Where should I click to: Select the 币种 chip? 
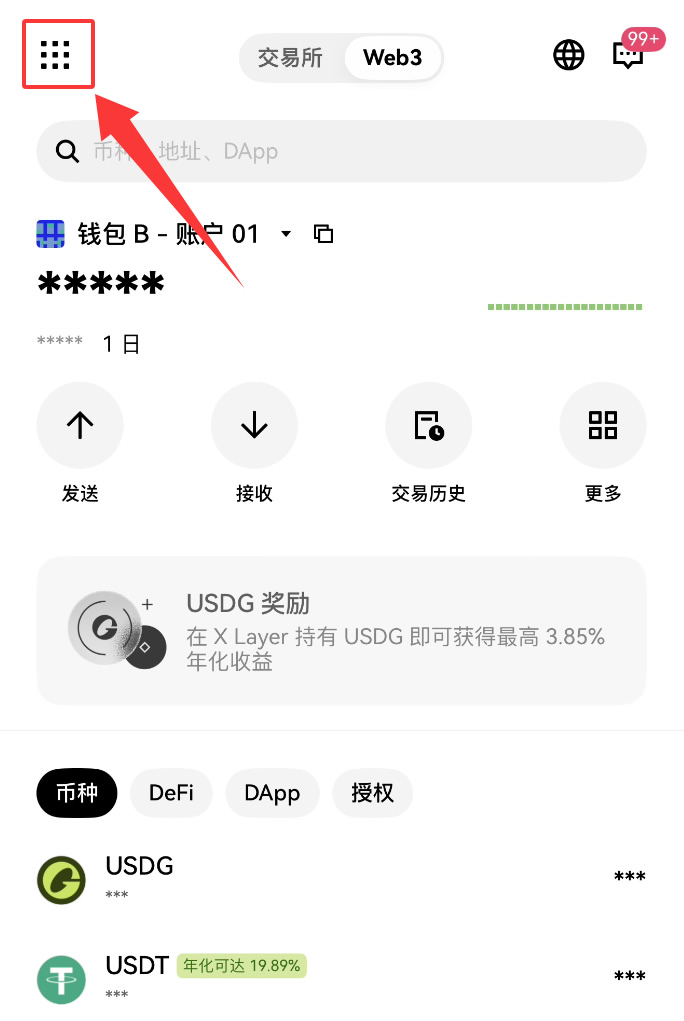(77, 794)
